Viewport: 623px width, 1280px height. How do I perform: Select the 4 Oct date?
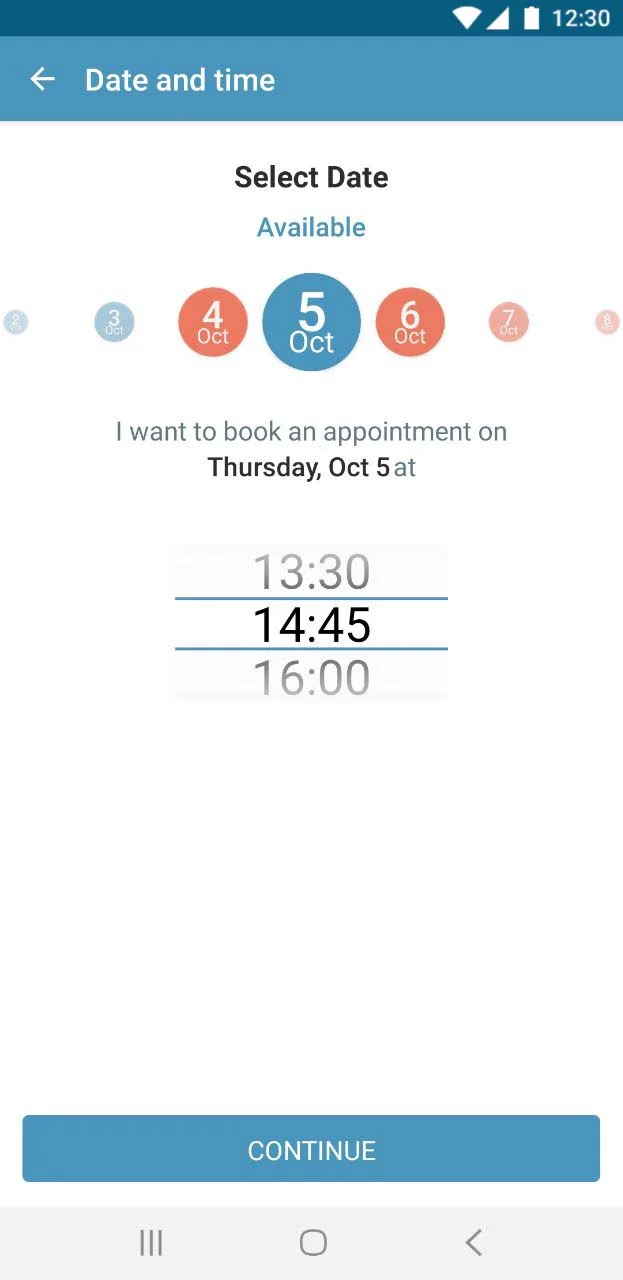(x=212, y=322)
